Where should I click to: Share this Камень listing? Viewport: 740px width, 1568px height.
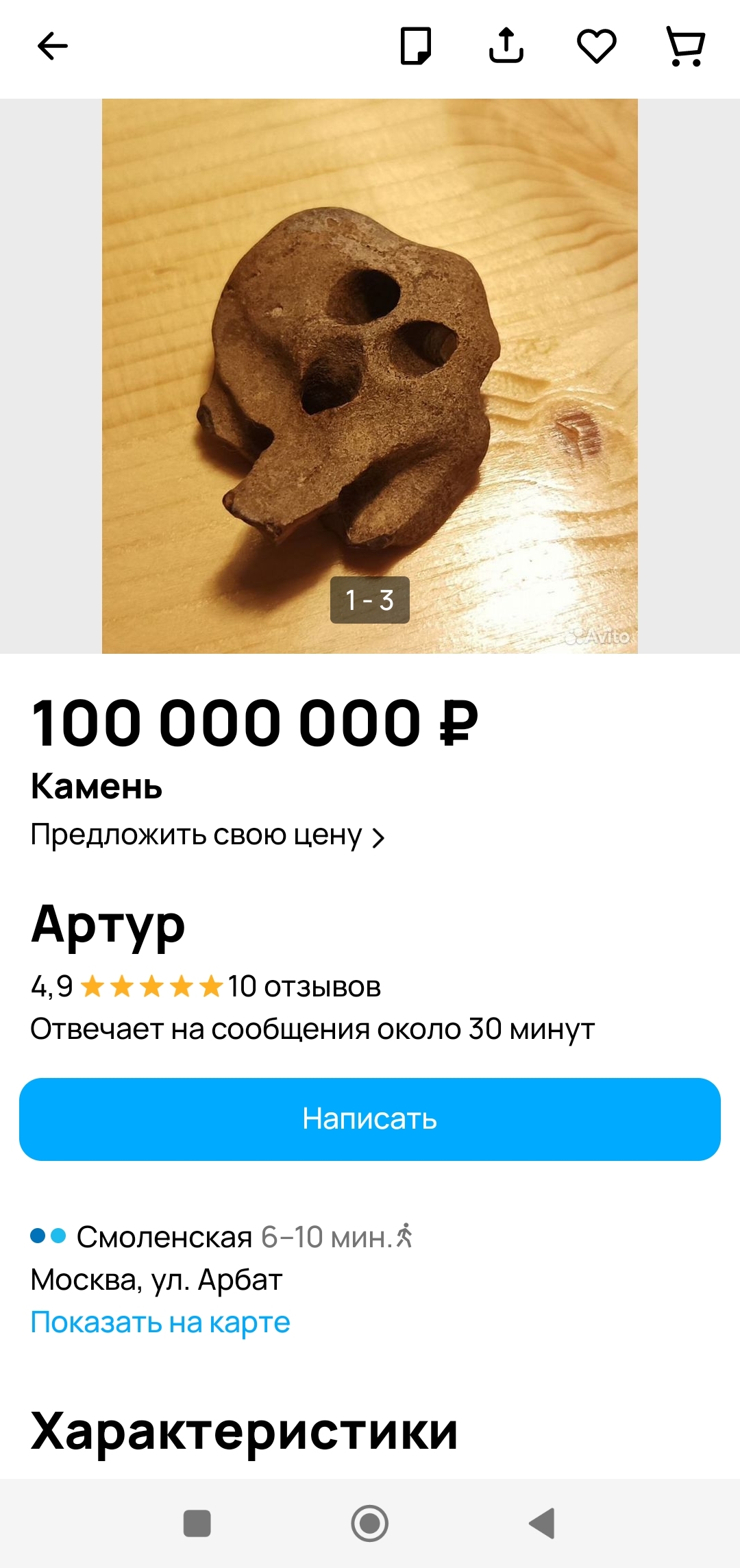pyautogui.click(x=506, y=45)
